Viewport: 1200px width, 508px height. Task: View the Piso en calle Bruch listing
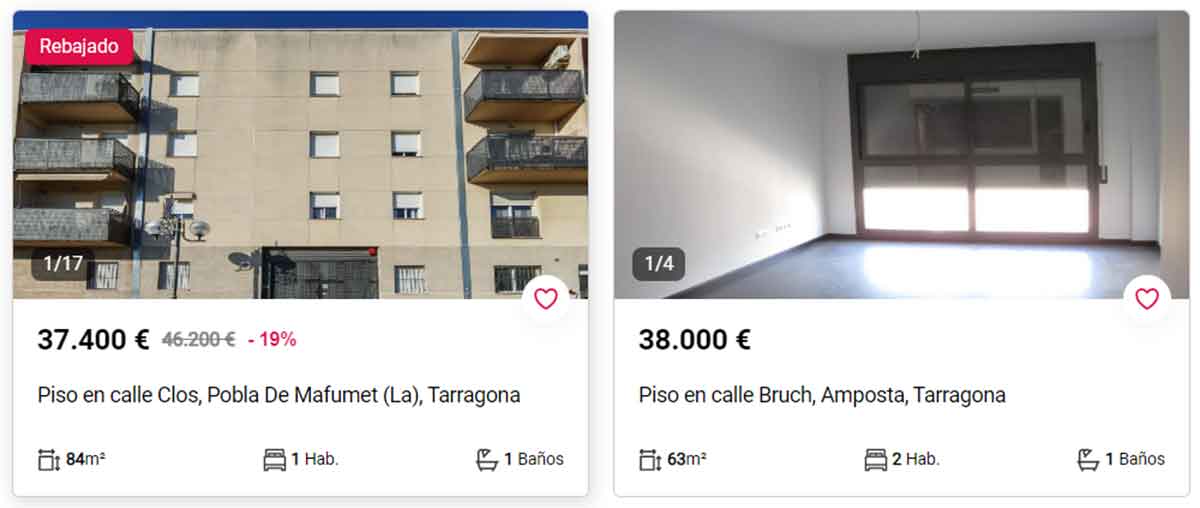(821, 395)
